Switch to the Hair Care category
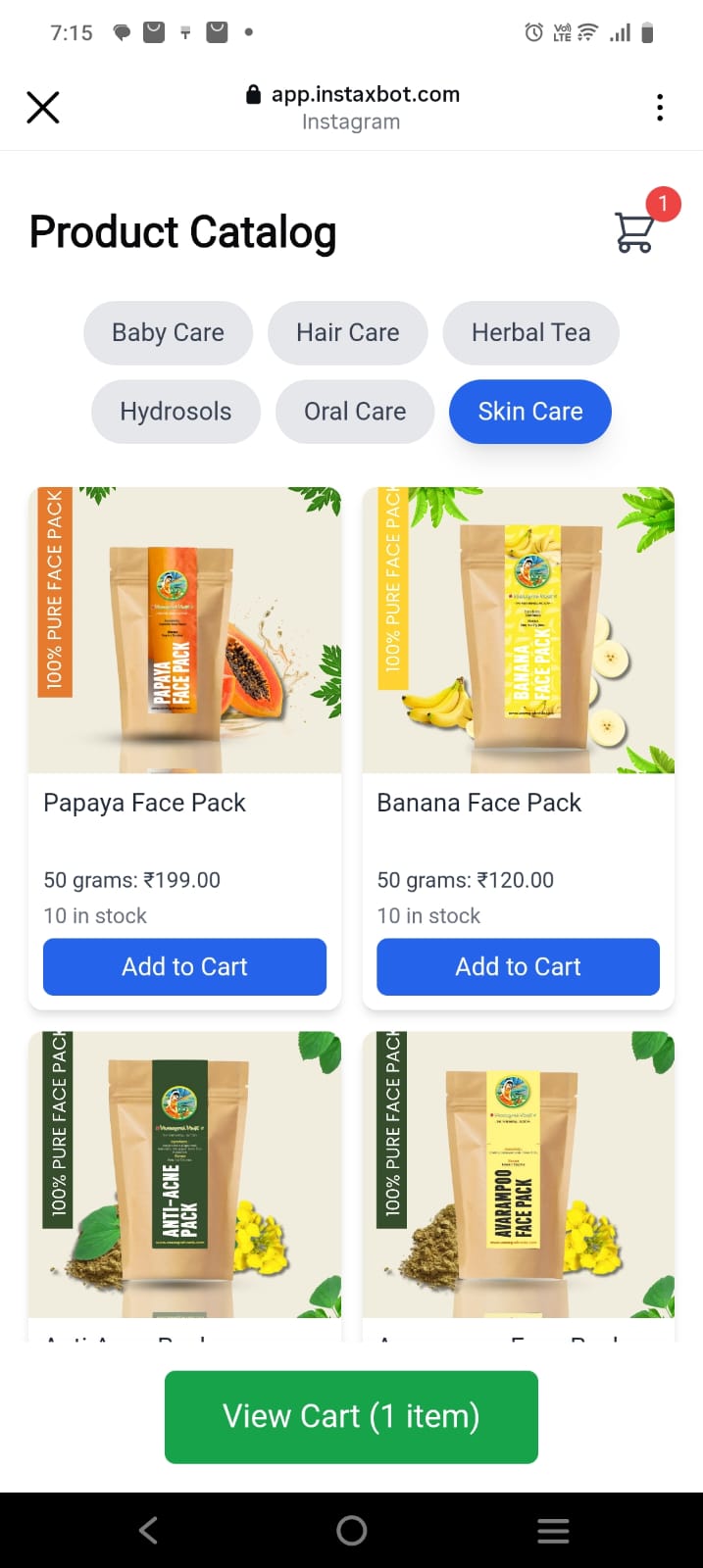This screenshot has height=1568, width=703. tap(347, 333)
